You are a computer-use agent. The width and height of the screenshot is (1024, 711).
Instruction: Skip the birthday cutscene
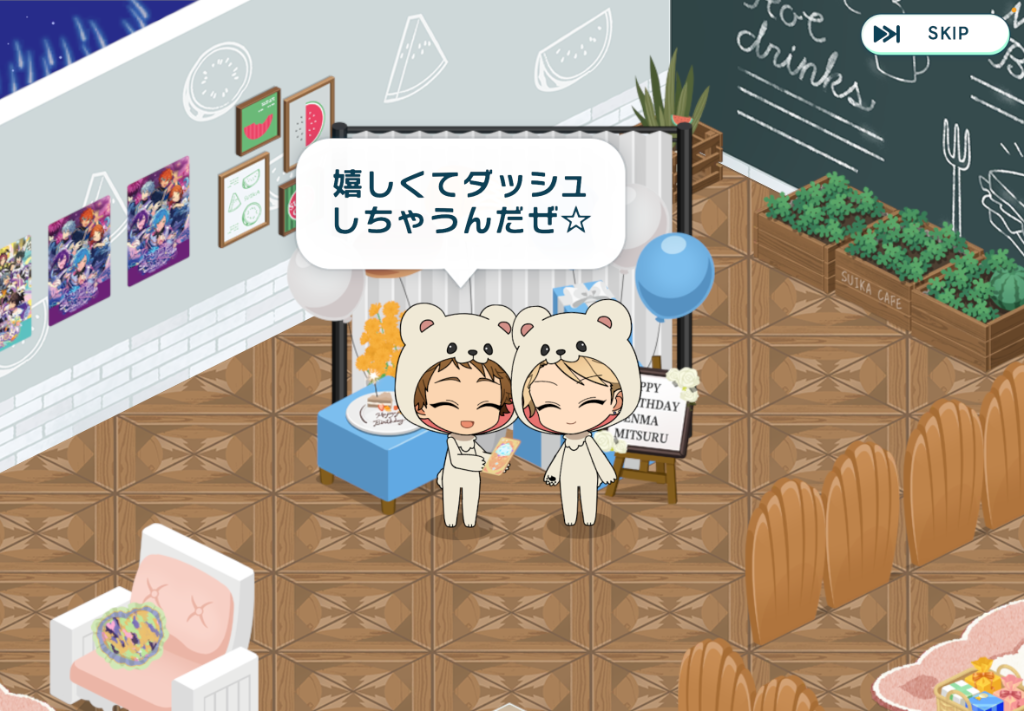(x=933, y=34)
